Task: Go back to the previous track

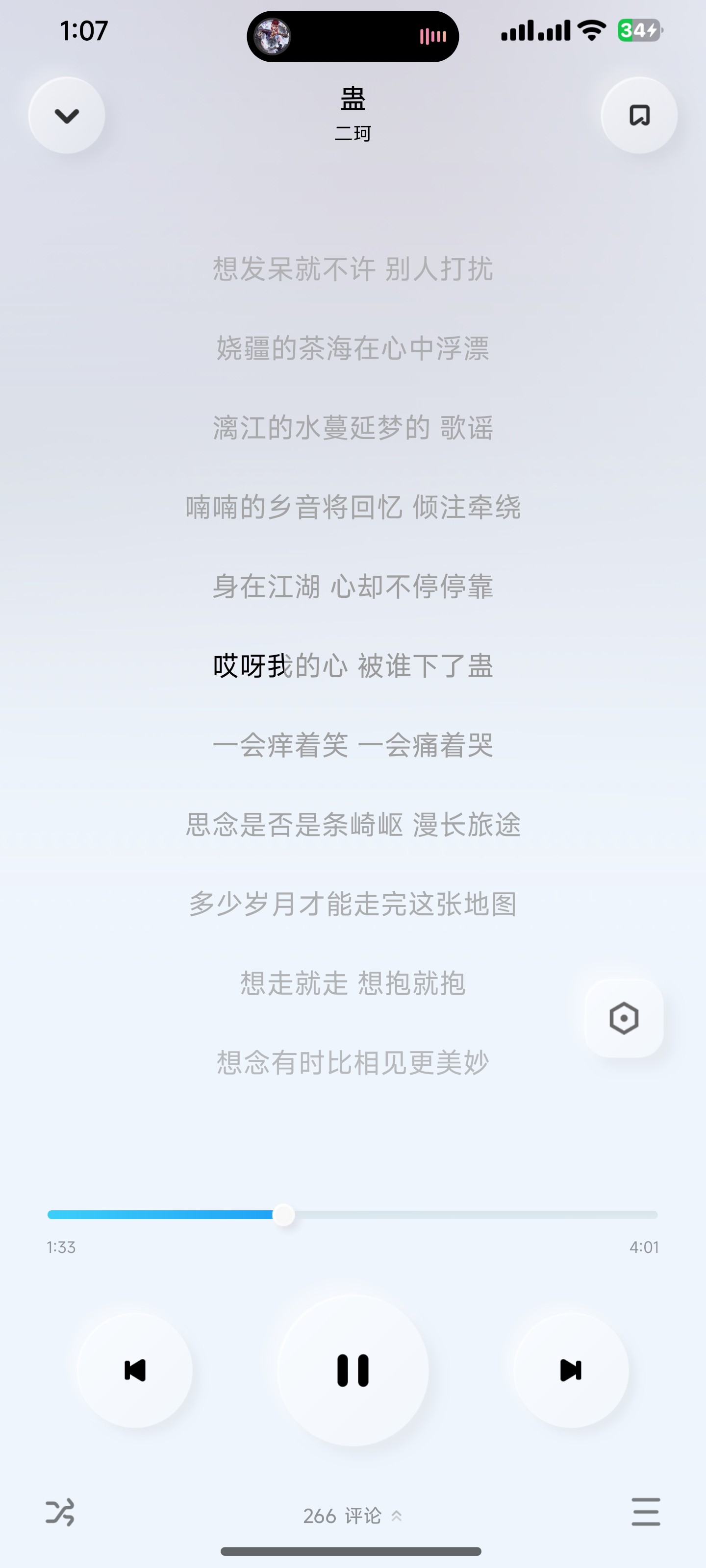Action: [135, 1370]
